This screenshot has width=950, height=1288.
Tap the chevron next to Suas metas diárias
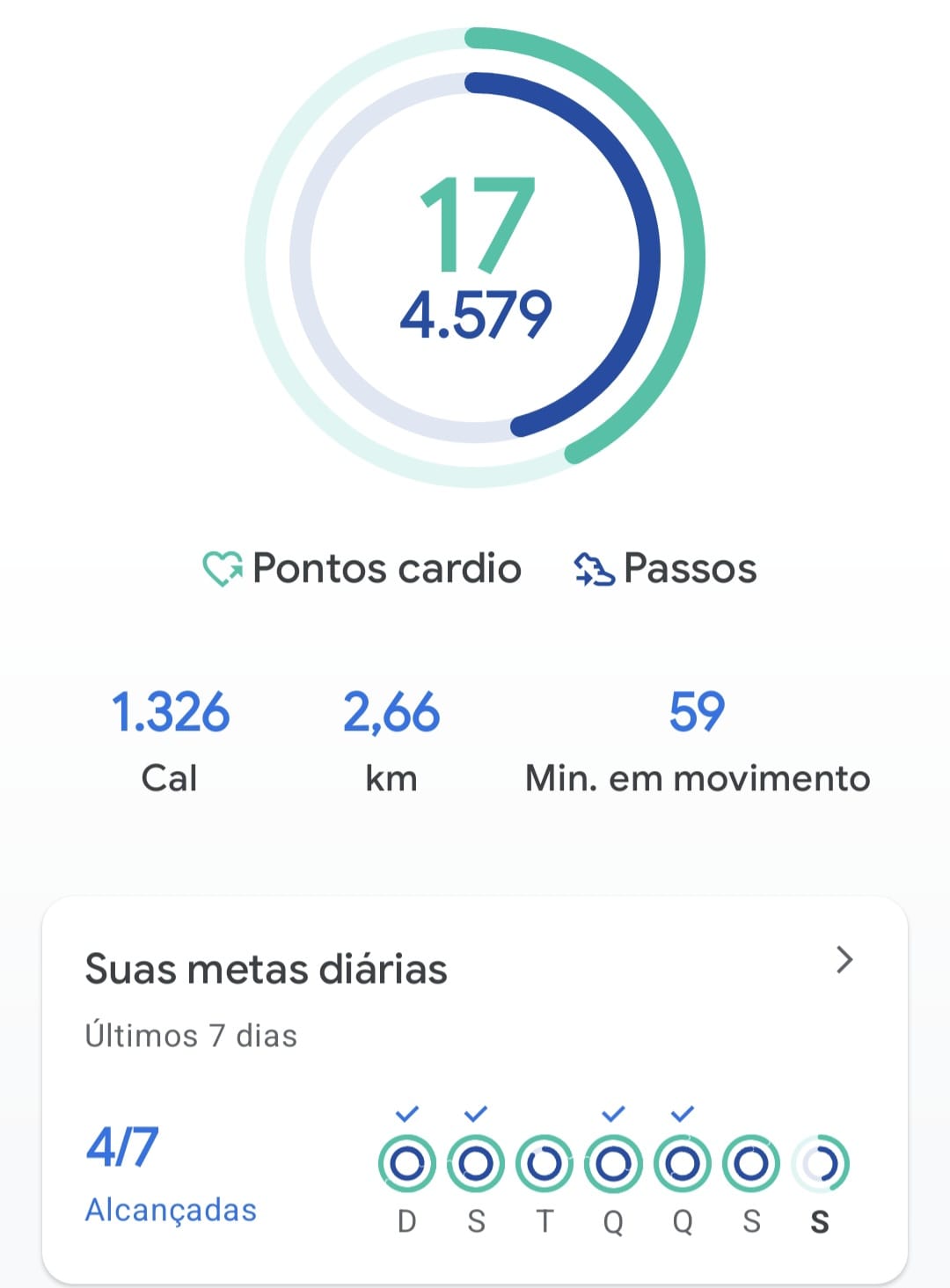844,959
